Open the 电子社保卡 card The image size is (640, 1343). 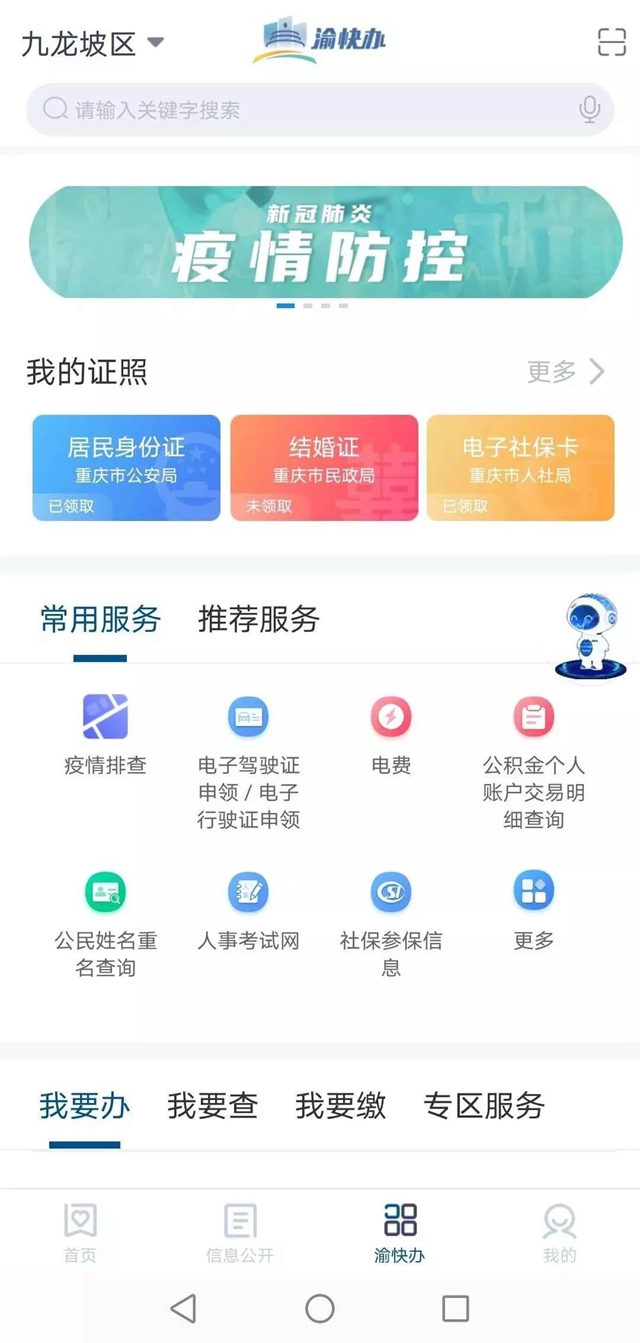click(520, 468)
